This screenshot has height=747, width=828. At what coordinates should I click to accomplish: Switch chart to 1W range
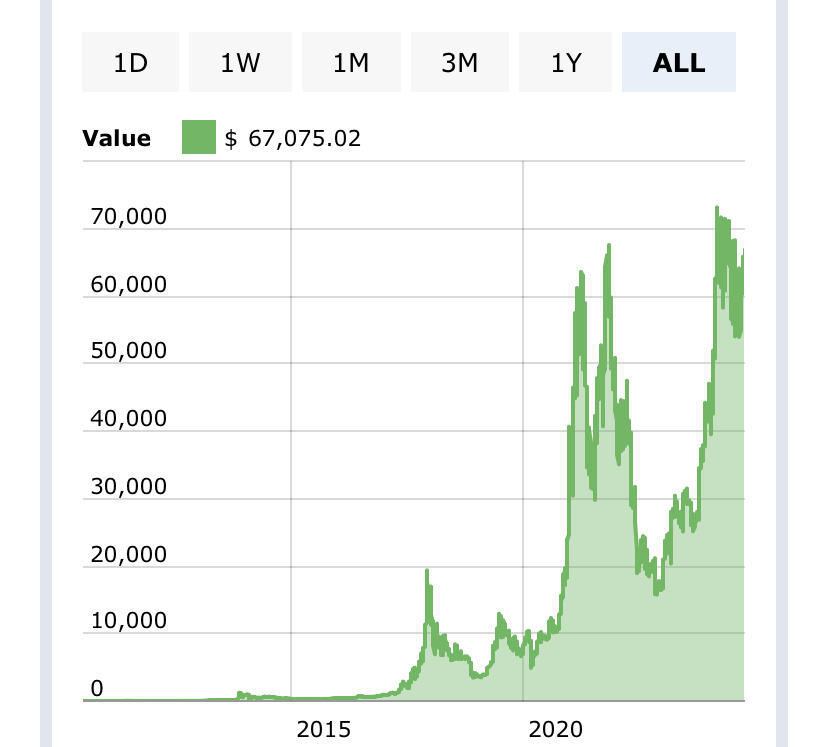[240, 63]
